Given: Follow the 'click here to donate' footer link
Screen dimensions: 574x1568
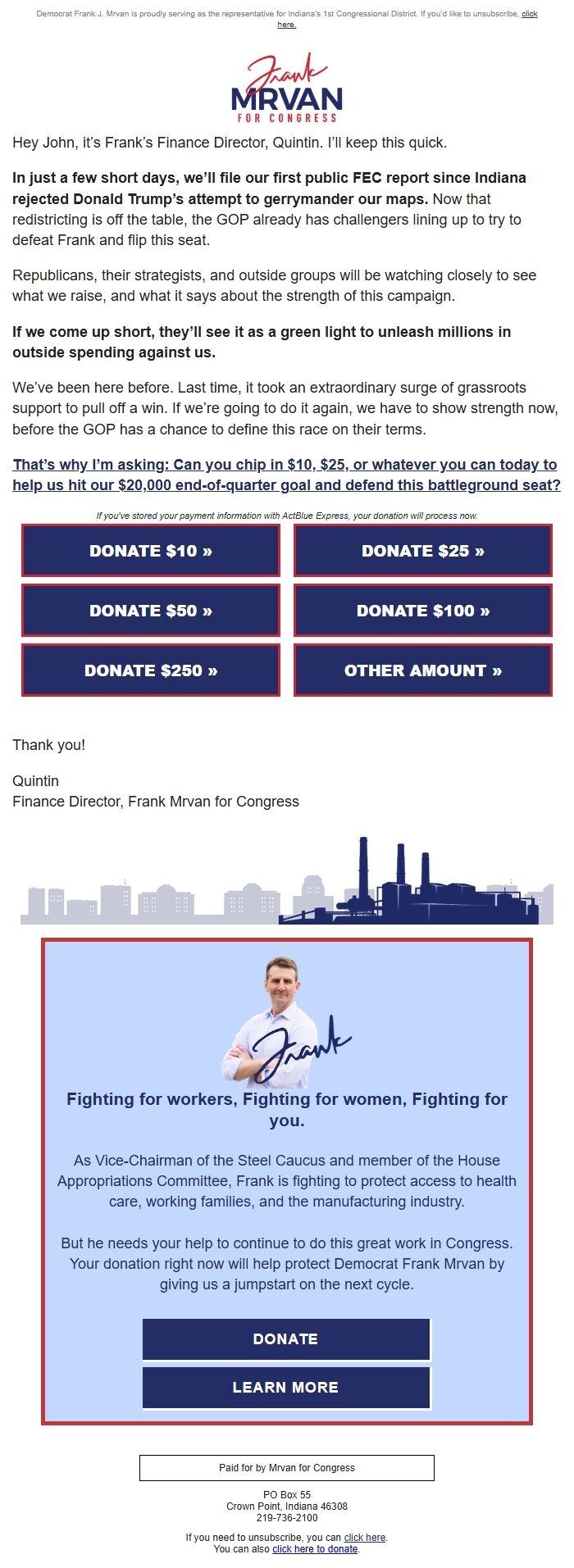Looking at the screenshot, I should pos(315,1548).
